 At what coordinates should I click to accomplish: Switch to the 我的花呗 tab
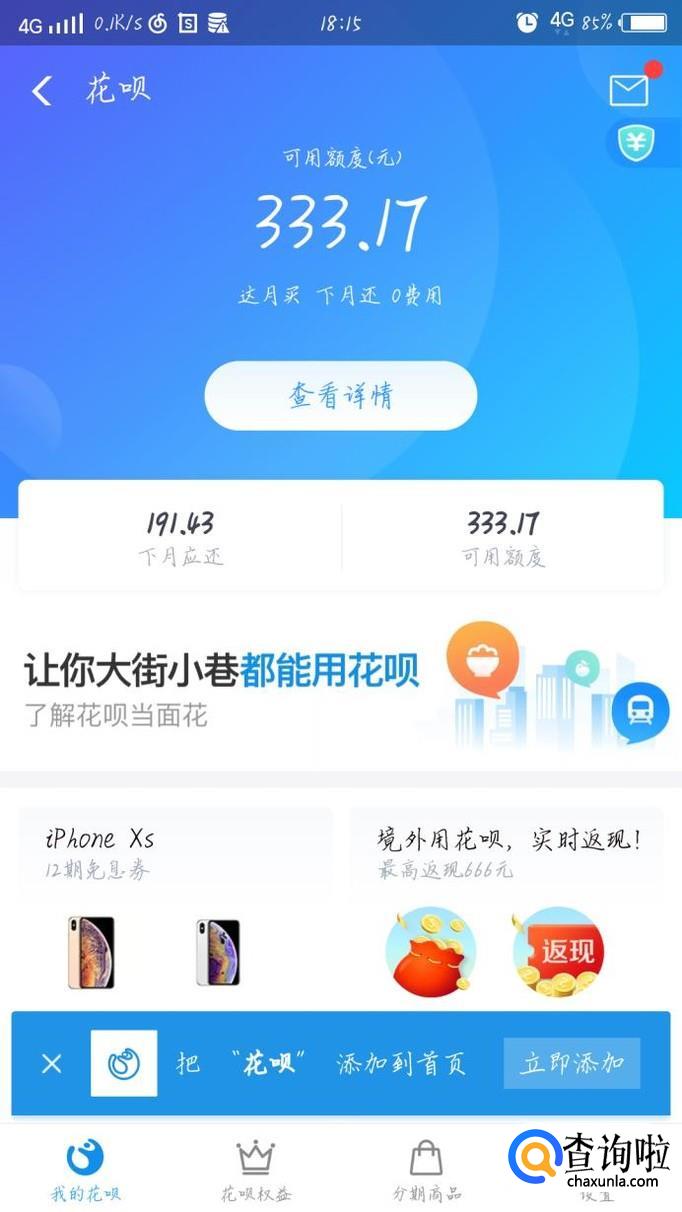tap(85, 1170)
